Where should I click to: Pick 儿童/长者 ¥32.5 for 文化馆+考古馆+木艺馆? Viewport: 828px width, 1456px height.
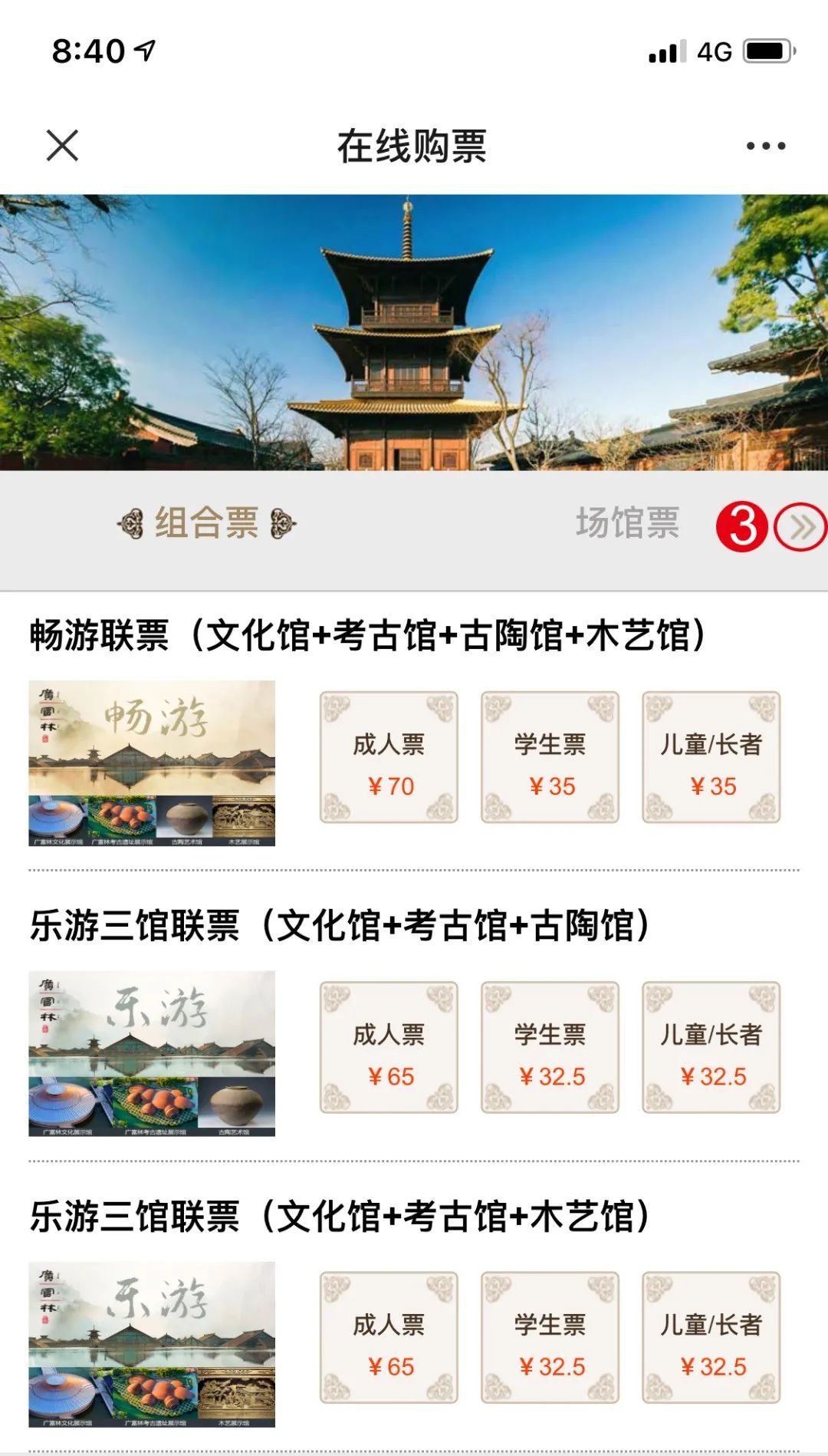tap(711, 1338)
